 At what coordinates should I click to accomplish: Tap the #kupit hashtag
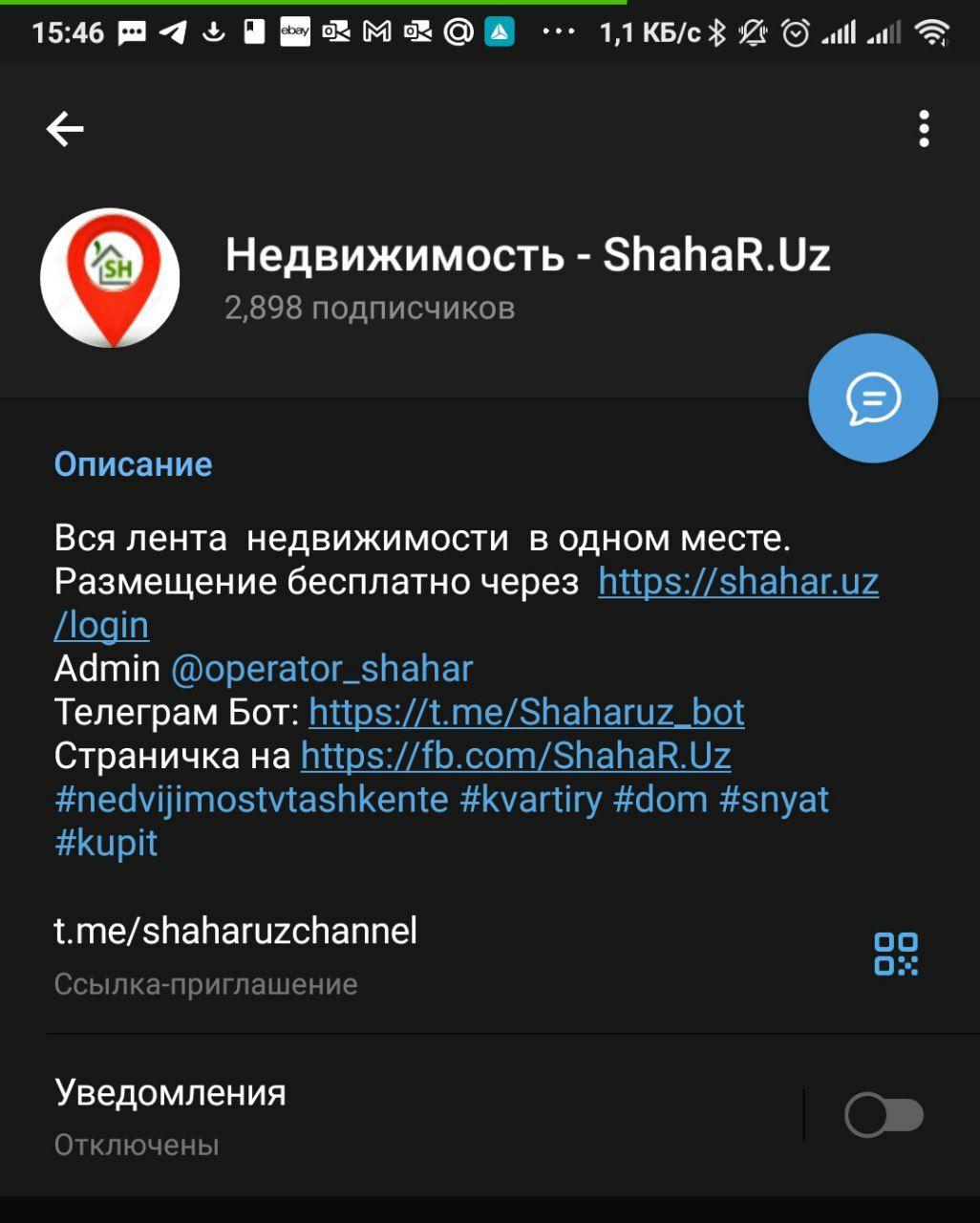pos(106,843)
